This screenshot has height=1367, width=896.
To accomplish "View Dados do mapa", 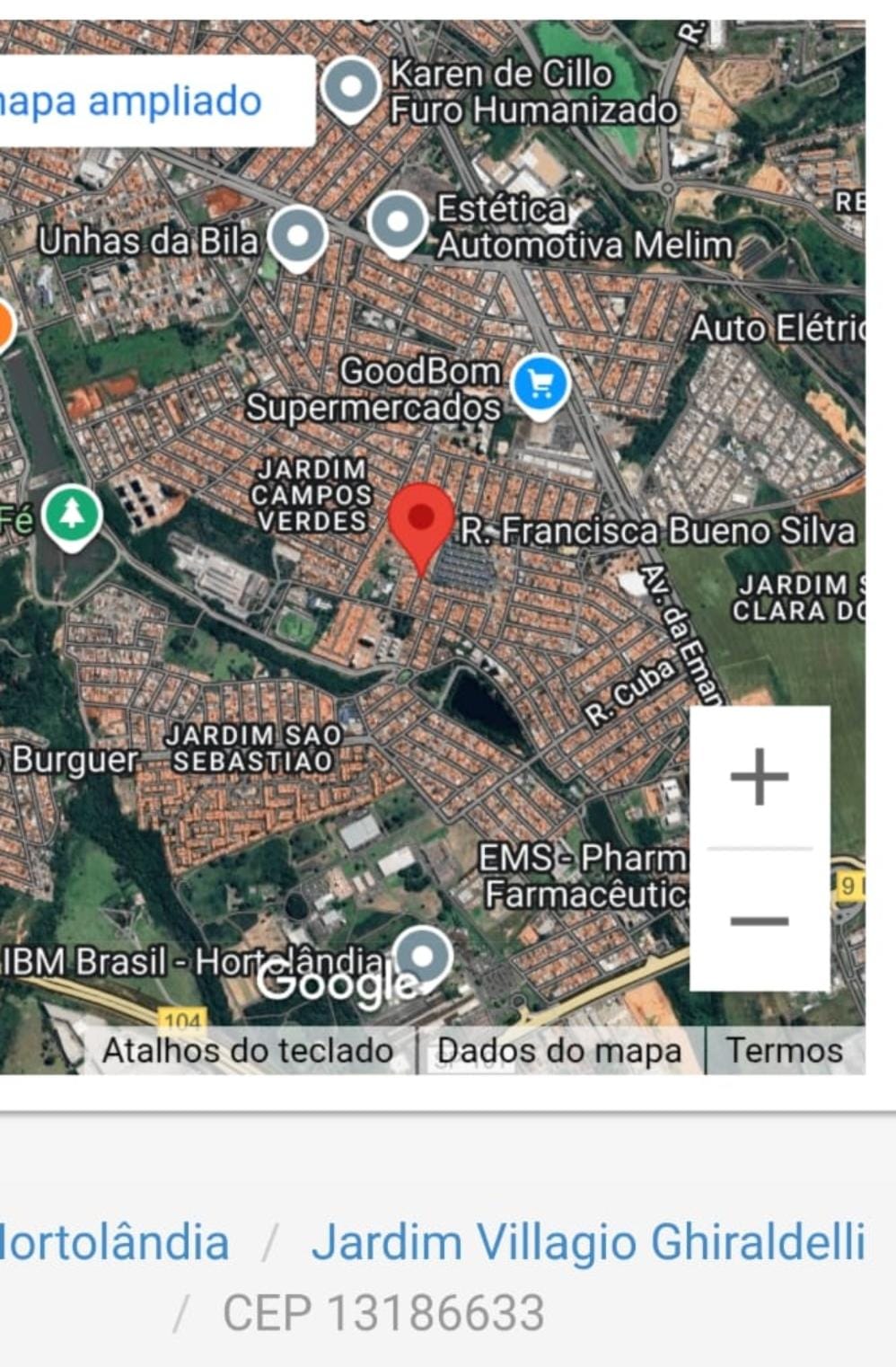I will pos(559,1050).
